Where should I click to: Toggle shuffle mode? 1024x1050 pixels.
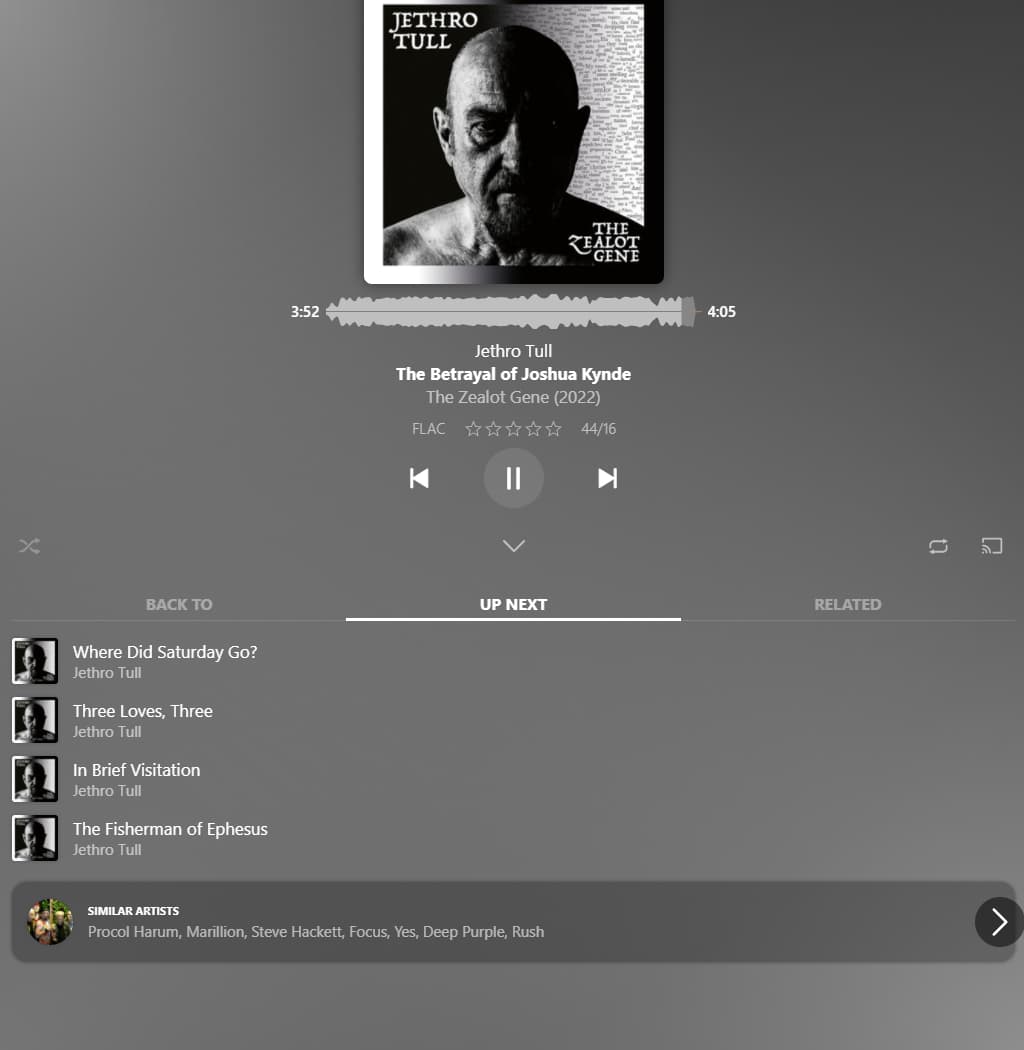pos(29,546)
